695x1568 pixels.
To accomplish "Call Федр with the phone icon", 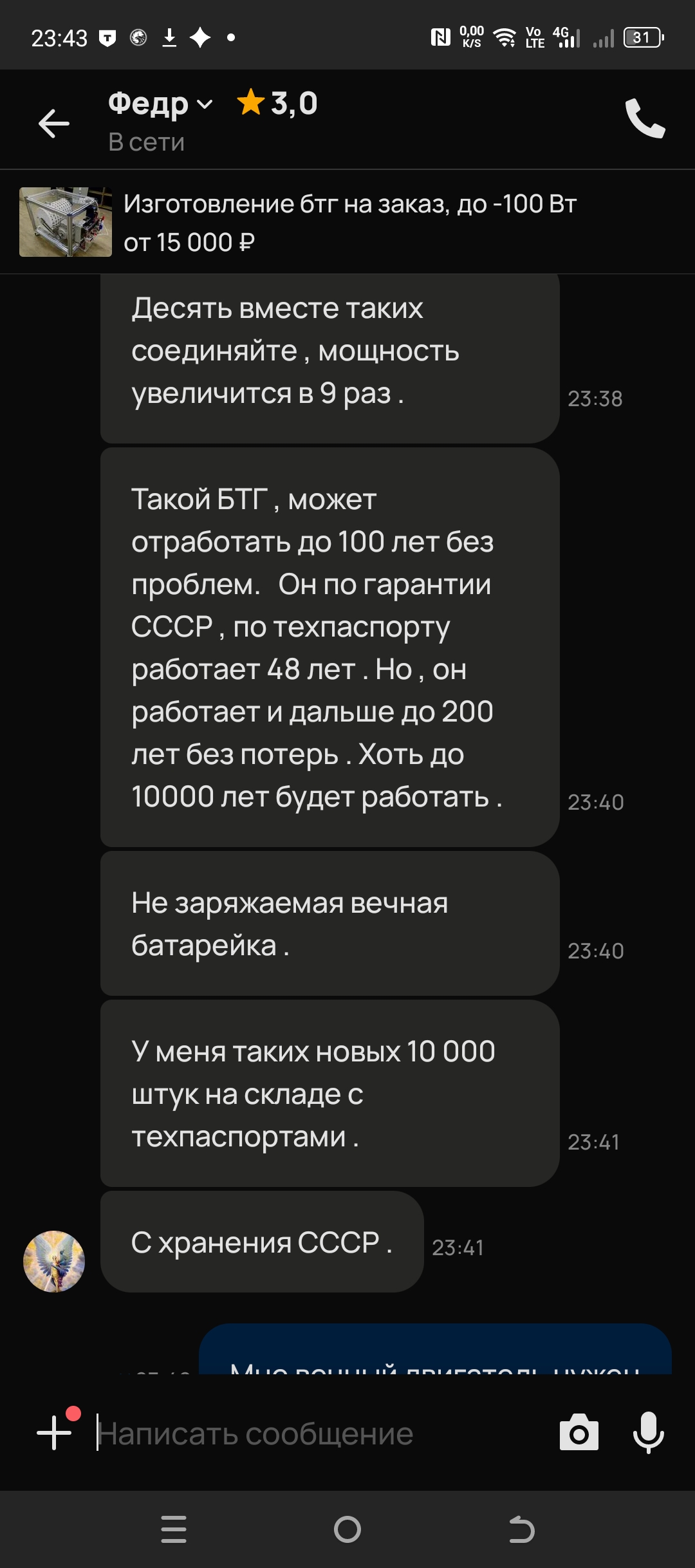I will (x=645, y=119).
